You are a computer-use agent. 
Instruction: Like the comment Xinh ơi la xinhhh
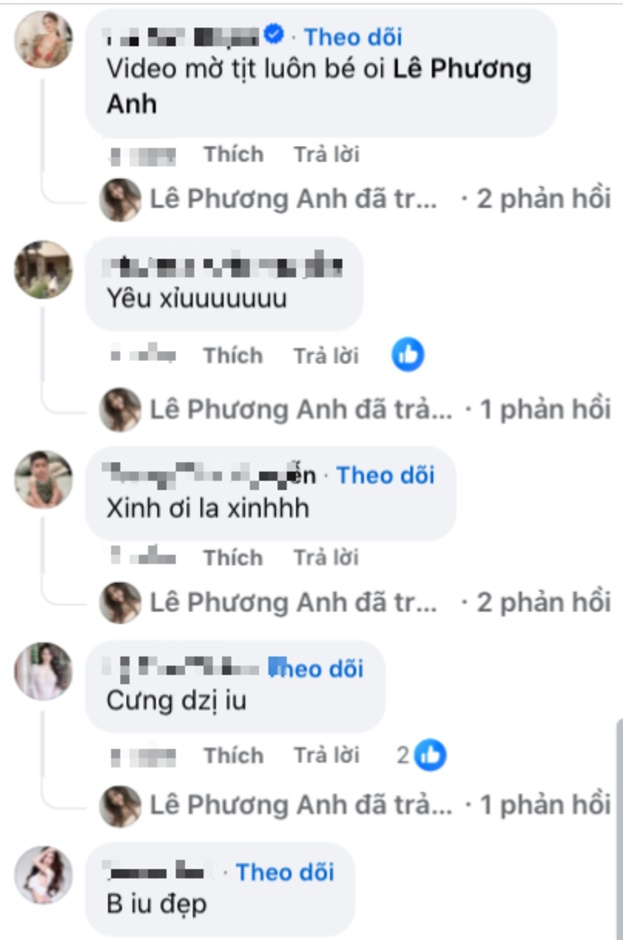coord(233,557)
